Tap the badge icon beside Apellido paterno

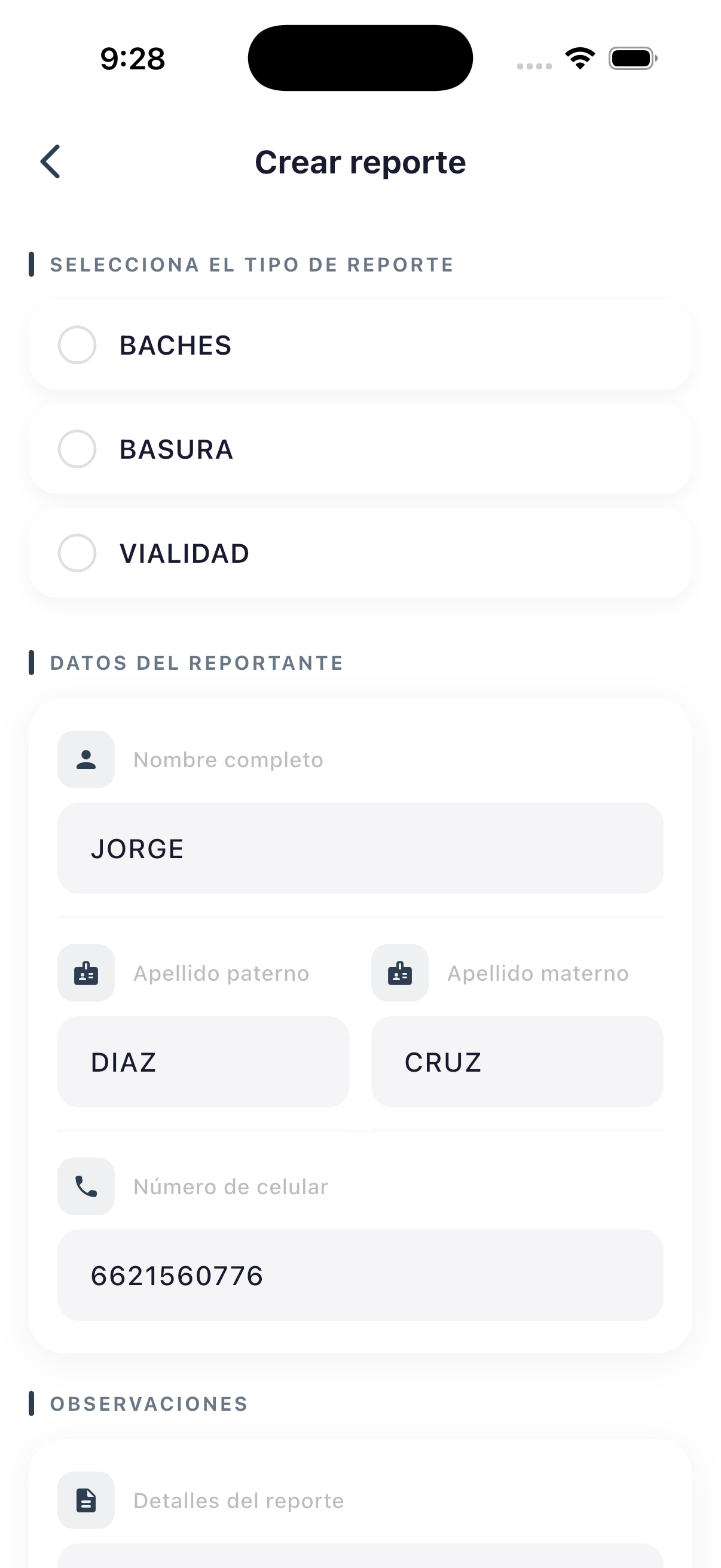(x=85, y=972)
